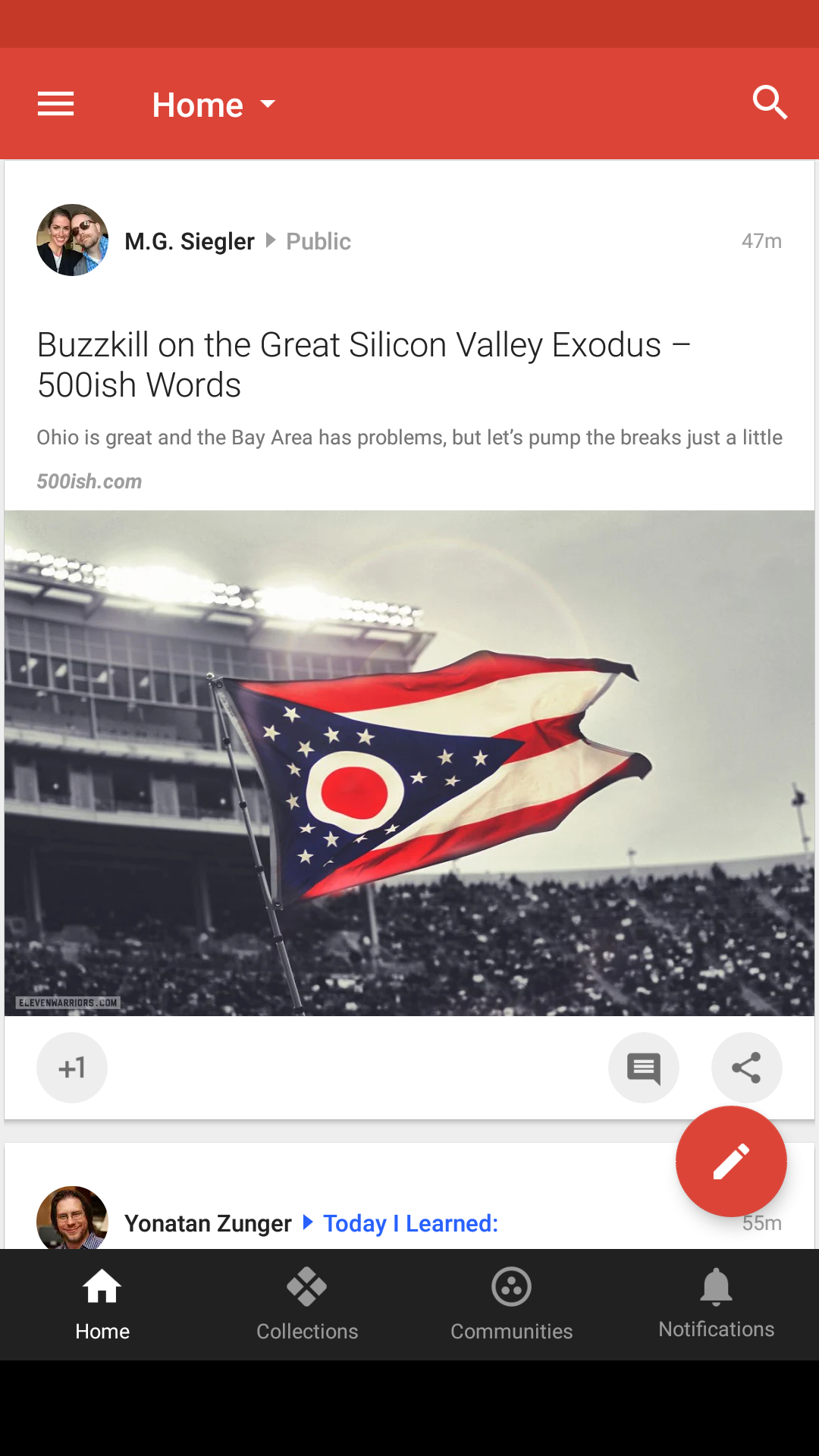Open the Today I Learned link

(x=409, y=1223)
